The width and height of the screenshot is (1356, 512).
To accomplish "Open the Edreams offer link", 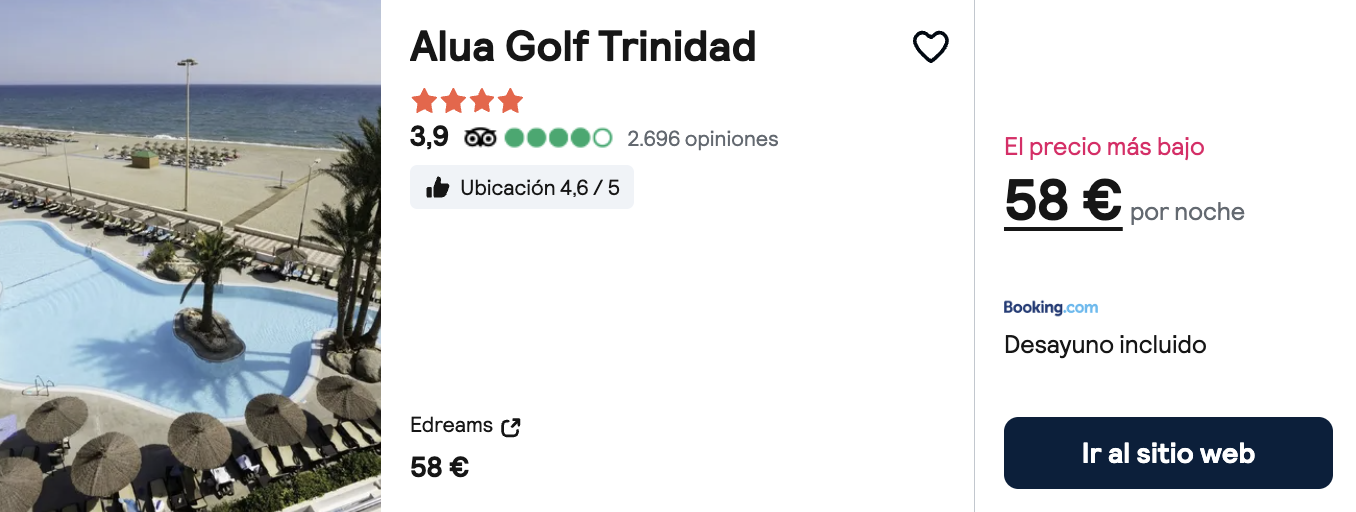I will (x=465, y=426).
